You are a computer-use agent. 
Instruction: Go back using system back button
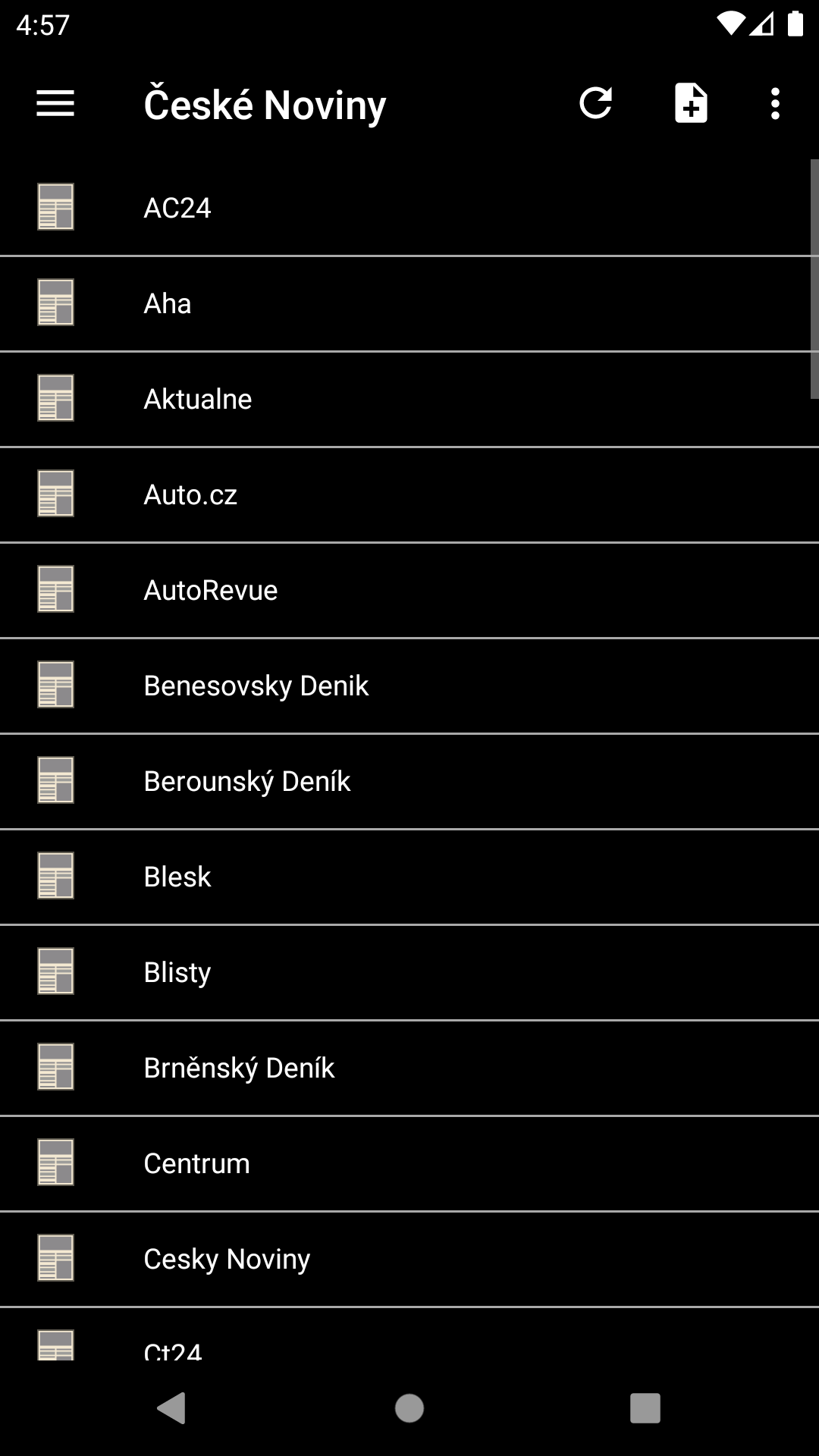(171, 1408)
